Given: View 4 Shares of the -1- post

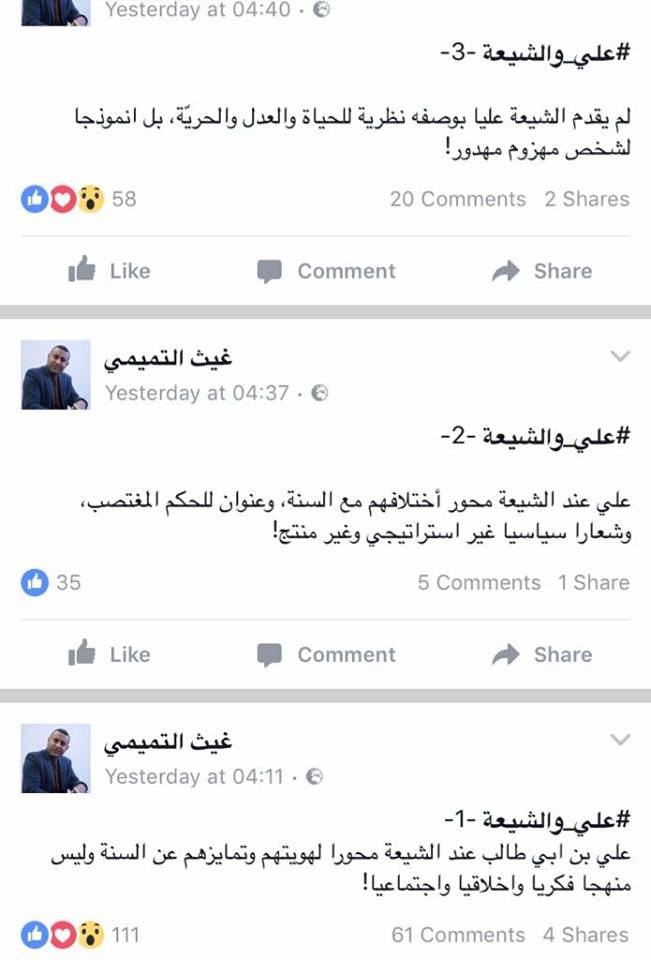Looking at the screenshot, I should click(x=586, y=935).
